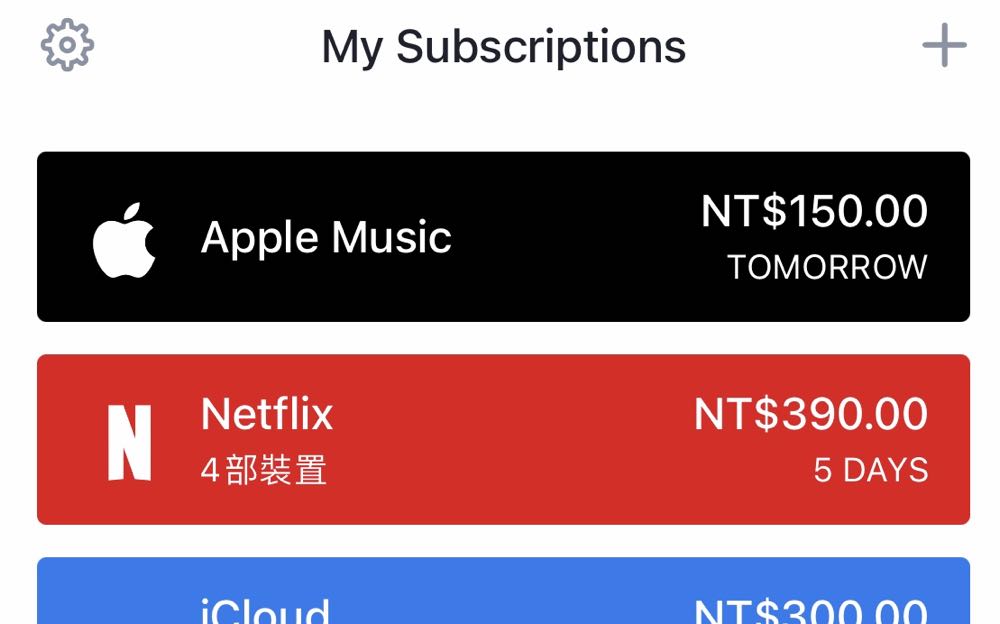Select the iCloud subscription card
1000x624 pixels.
pos(503,596)
